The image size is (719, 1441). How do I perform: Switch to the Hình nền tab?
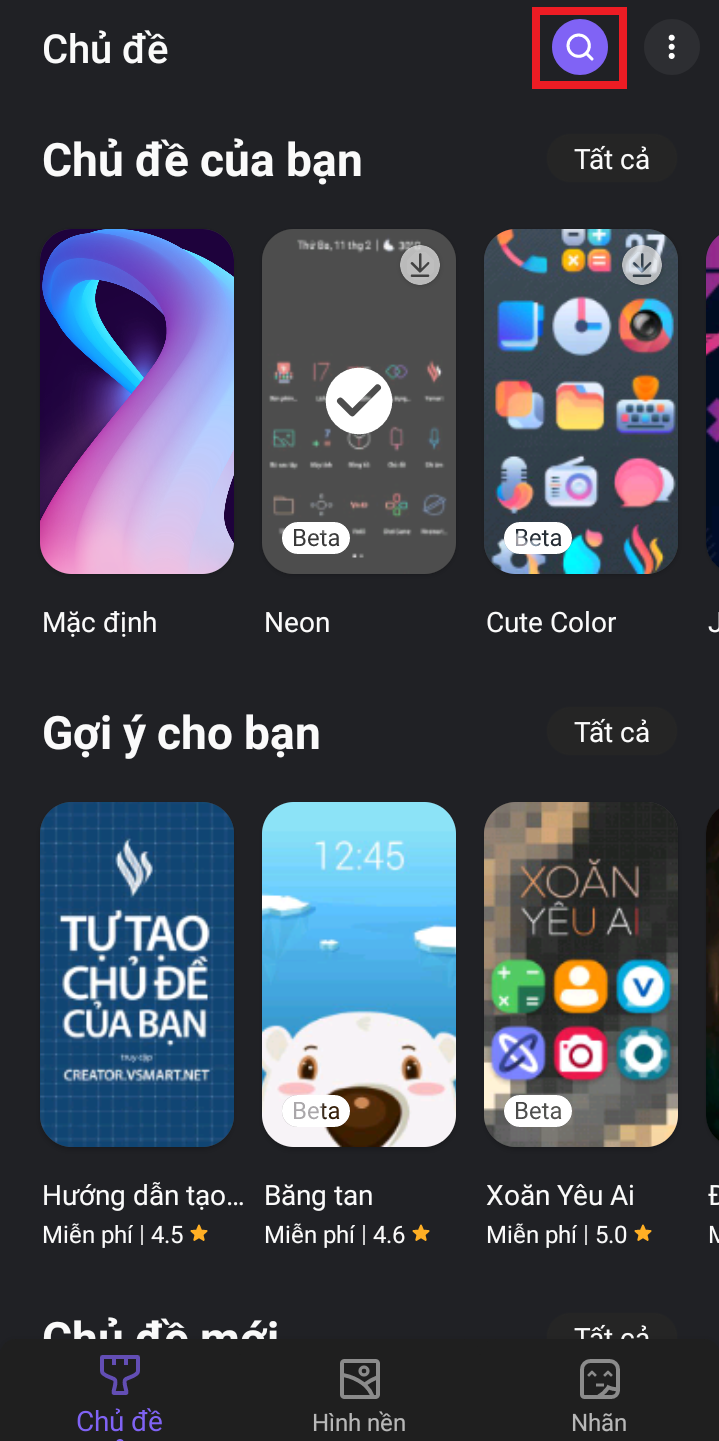pos(359,1394)
